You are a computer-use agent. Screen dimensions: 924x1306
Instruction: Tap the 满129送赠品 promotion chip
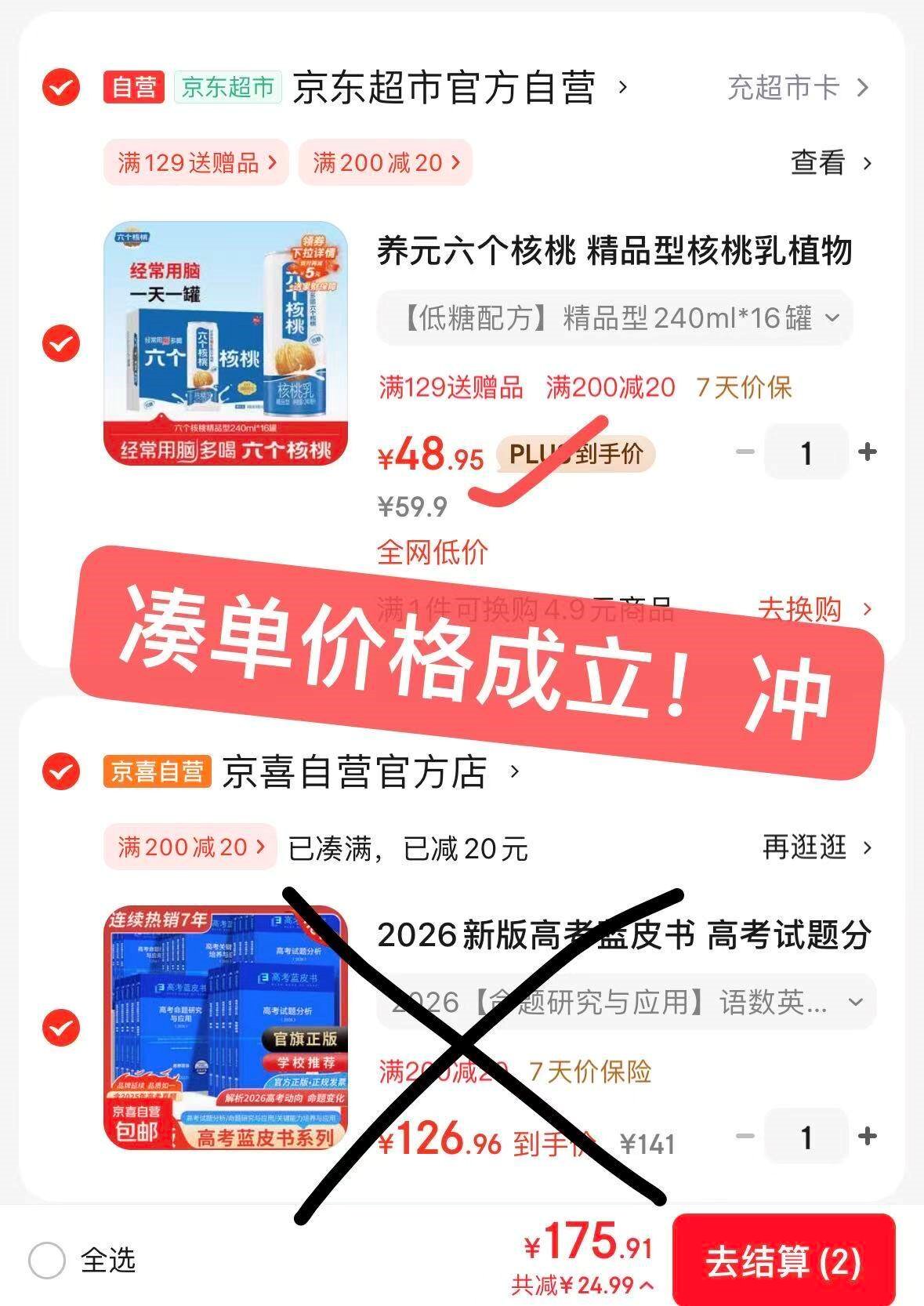[x=196, y=163]
